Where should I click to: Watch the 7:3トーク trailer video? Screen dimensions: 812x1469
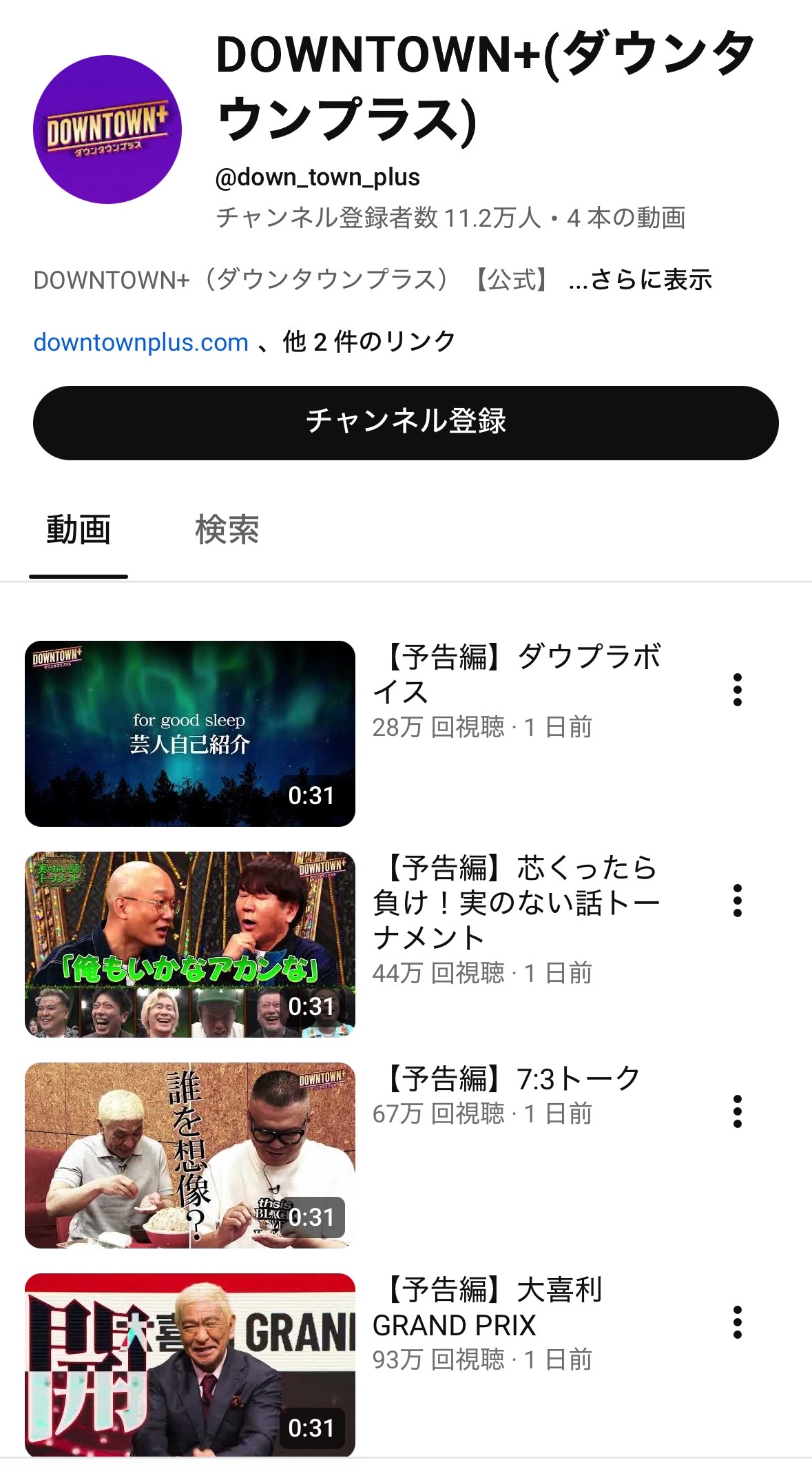click(x=190, y=1155)
